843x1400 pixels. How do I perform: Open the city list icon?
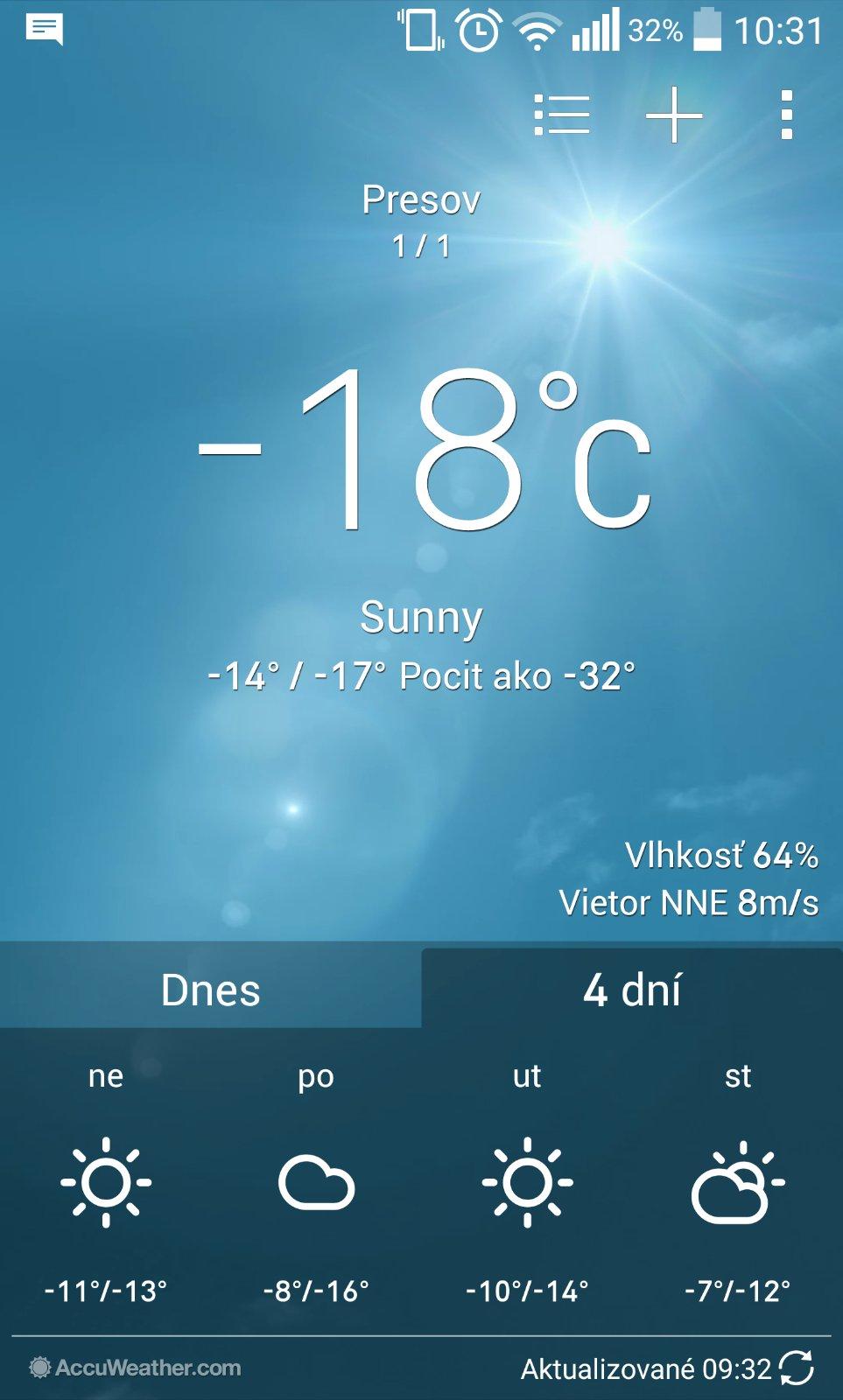(561, 115)
